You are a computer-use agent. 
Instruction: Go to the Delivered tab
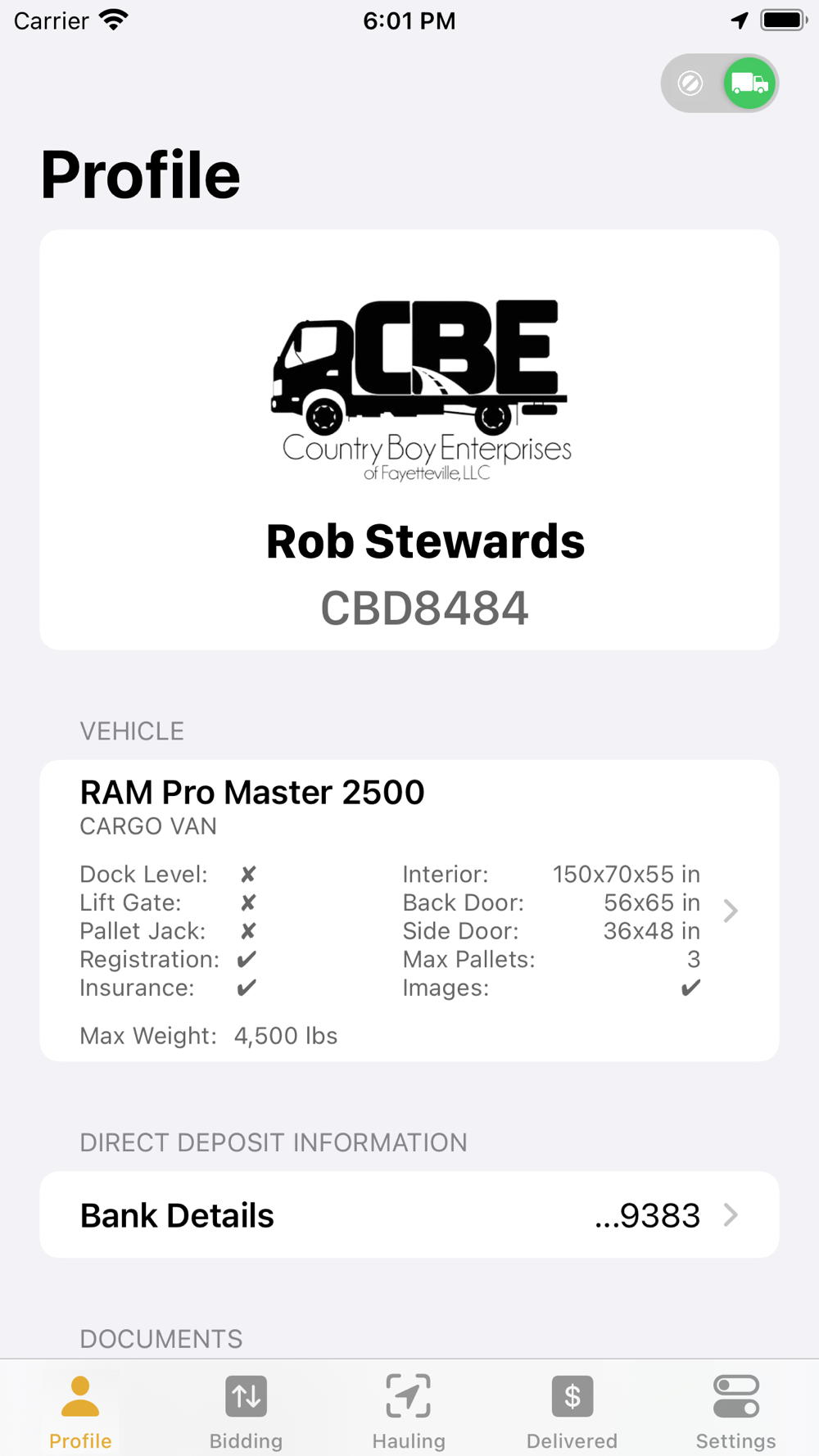click(572, 1412)
